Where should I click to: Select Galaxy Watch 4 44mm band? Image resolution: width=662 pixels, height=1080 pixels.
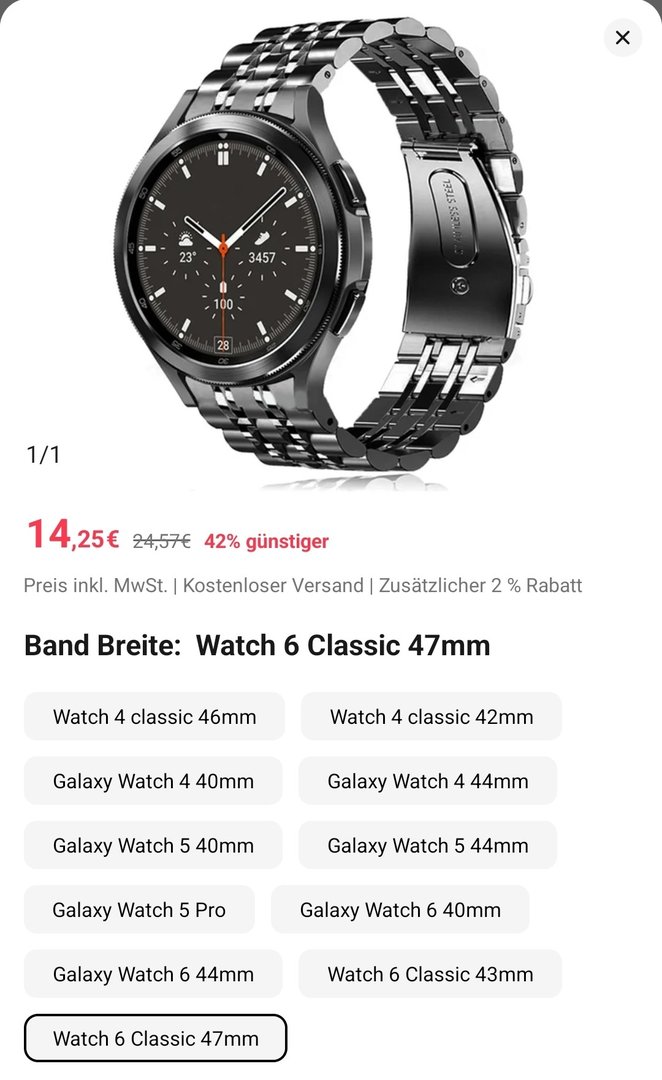[427, 781]
